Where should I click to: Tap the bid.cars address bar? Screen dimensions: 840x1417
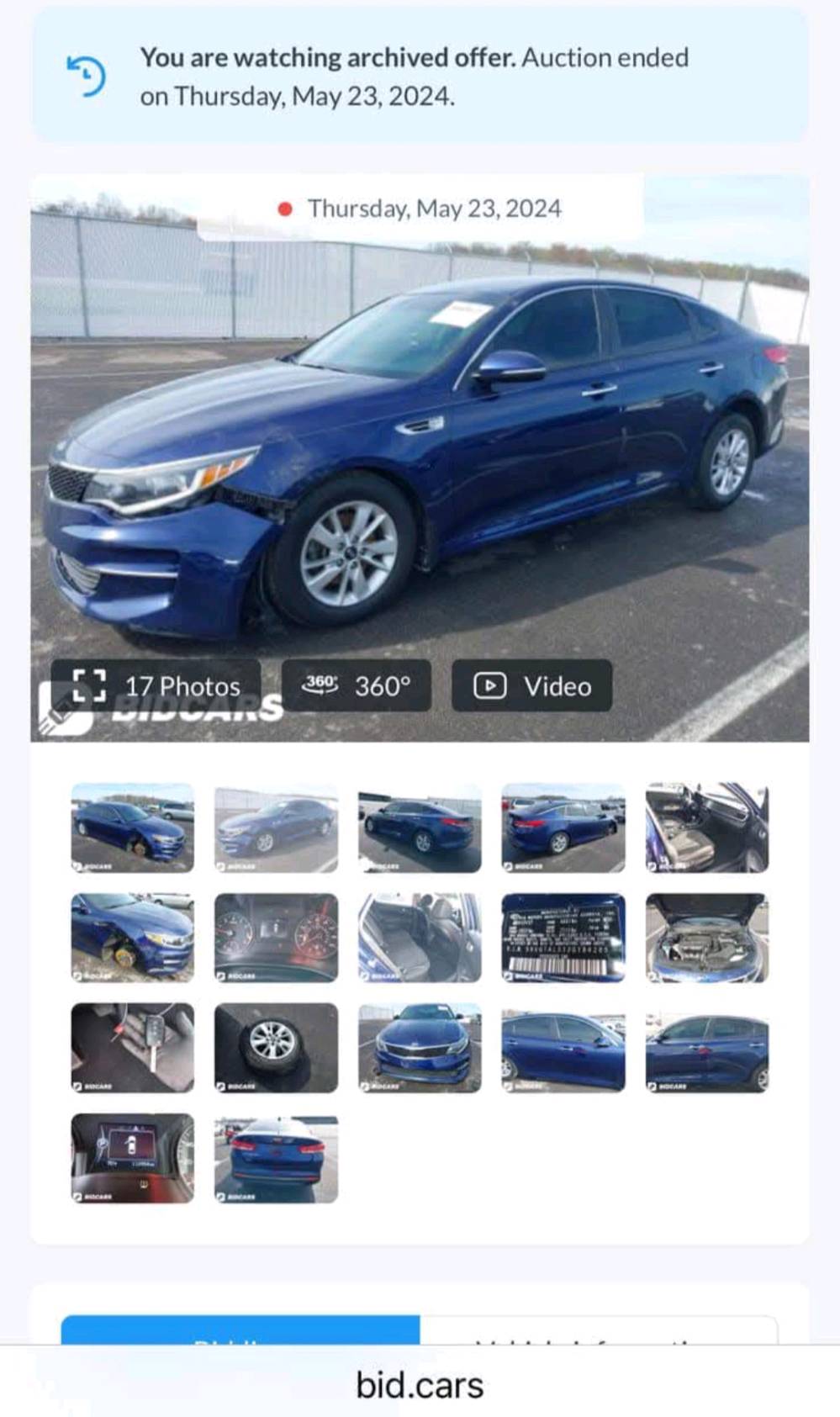pyautogui.click(x=420, y=1384)
